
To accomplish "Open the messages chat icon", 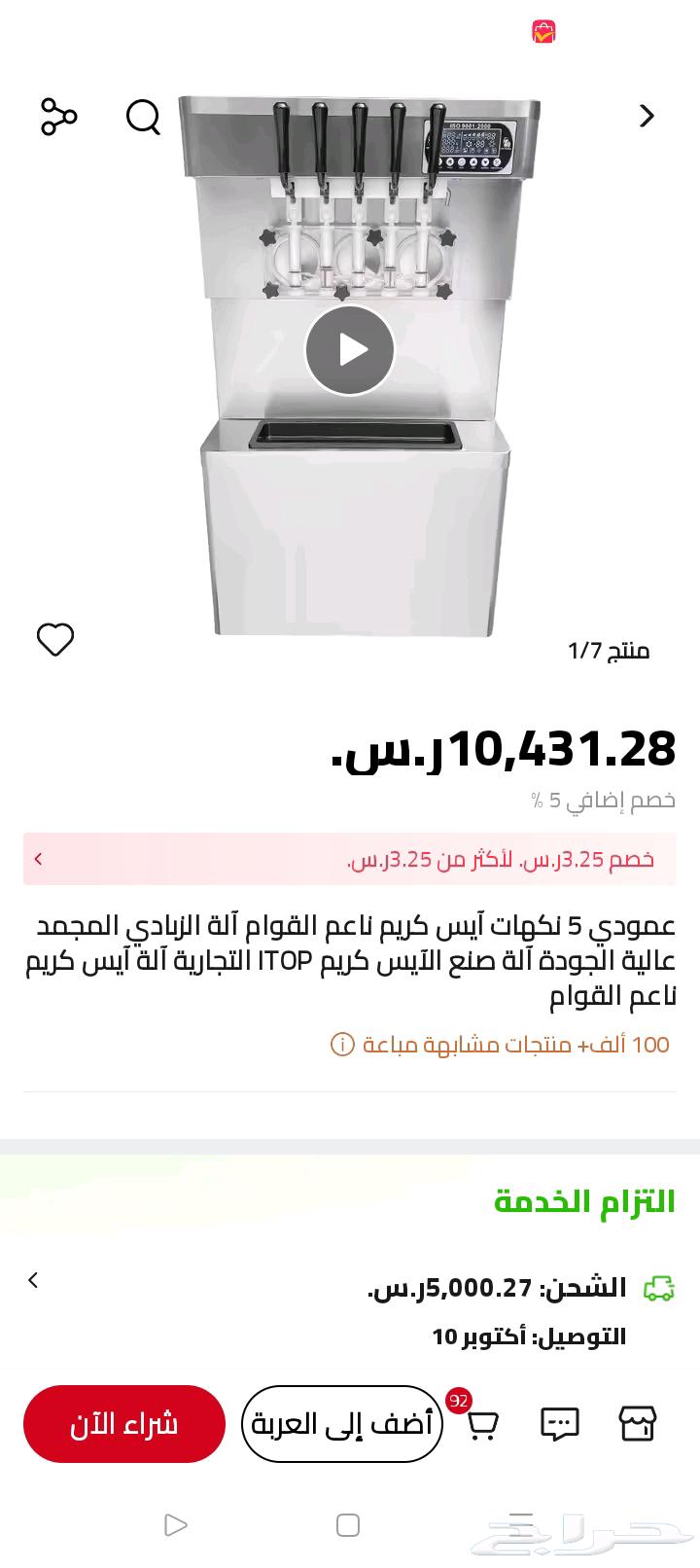I will click(x=559, y=1424).
